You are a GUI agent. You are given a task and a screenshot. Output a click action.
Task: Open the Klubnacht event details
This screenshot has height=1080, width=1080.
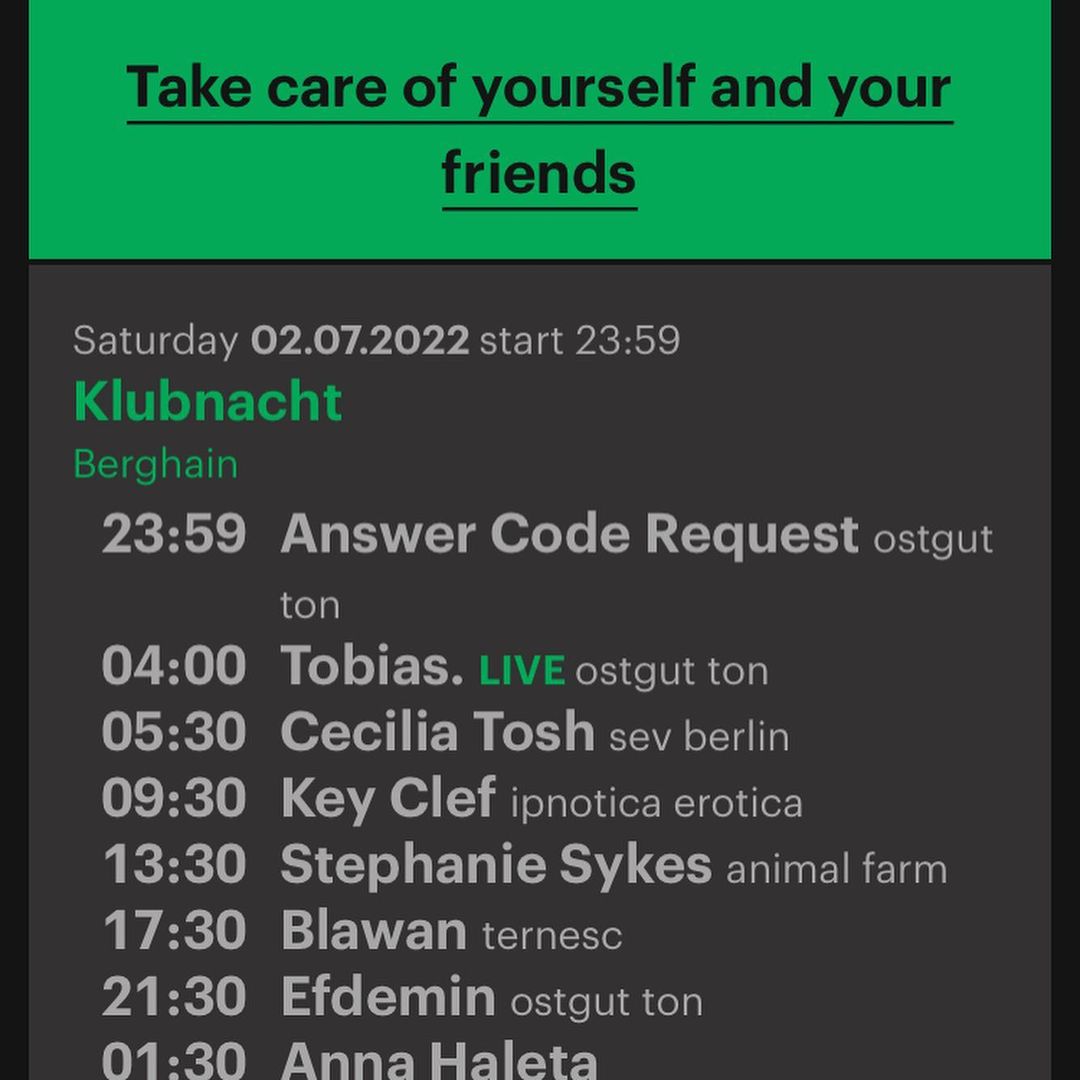tap(208, 402)
